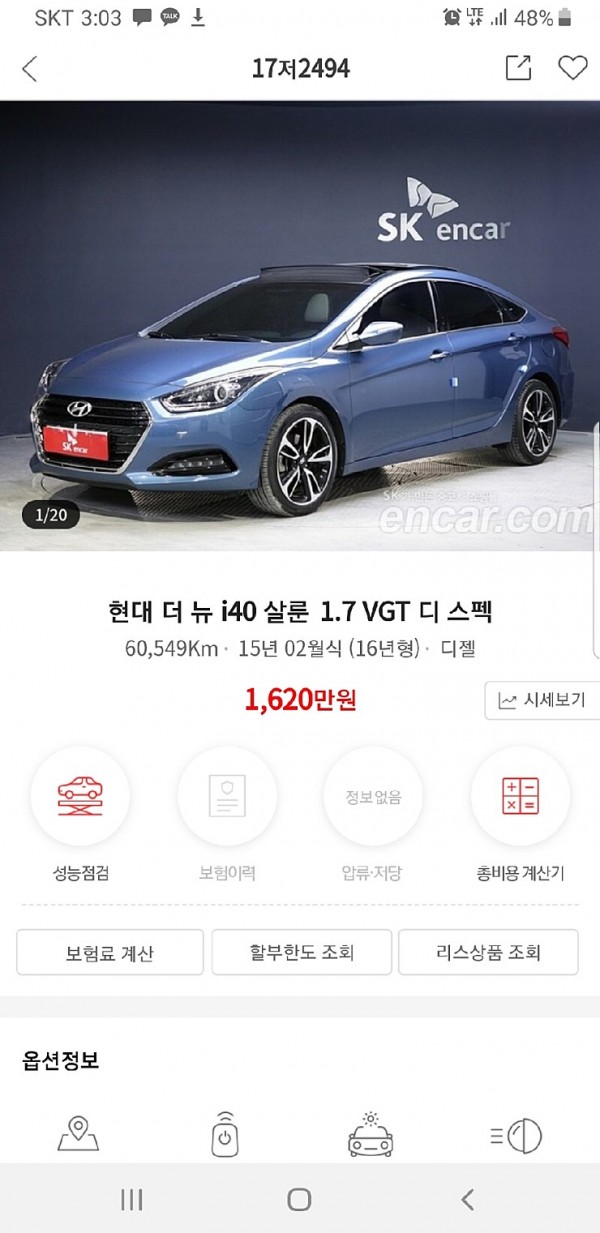600x1233 pixels.
Task: Go back using the top-left arrow
Action: coord(30,69)
